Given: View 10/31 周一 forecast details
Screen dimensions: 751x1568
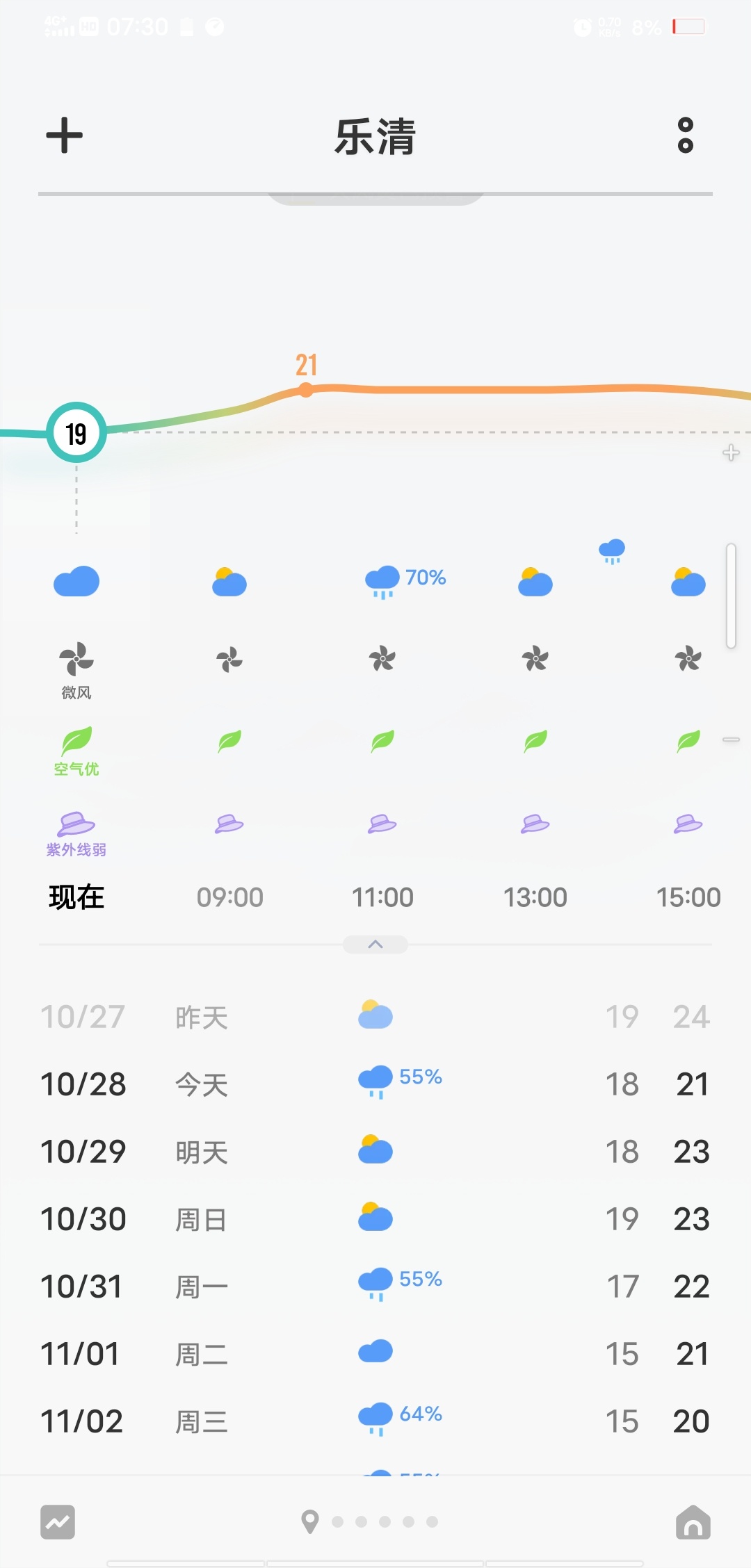Looking at the screenshot, I should (375, 1287).
